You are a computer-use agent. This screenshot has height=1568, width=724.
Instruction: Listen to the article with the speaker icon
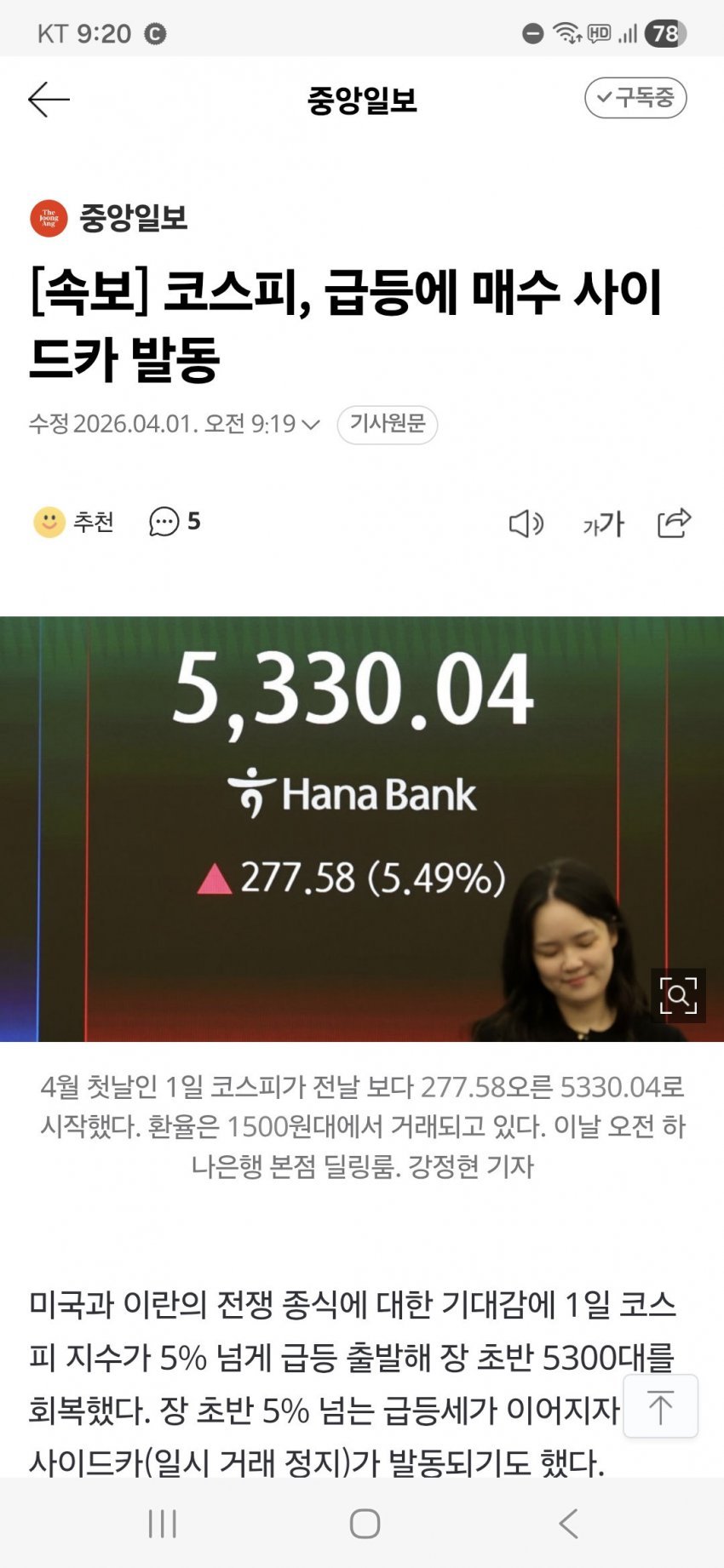[x=526, y=524]
